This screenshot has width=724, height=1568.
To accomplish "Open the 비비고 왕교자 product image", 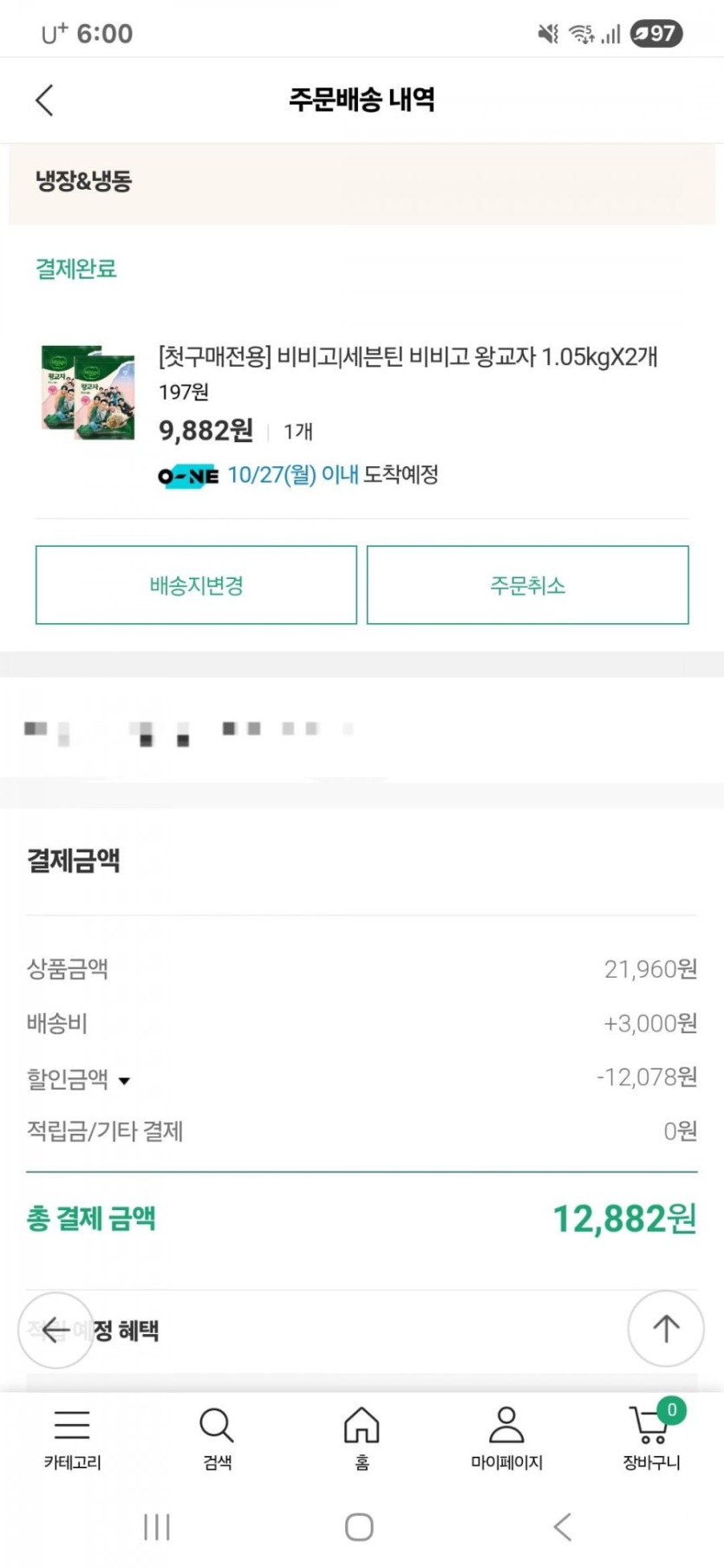I will pyautogui.click(x=88, y=393).
